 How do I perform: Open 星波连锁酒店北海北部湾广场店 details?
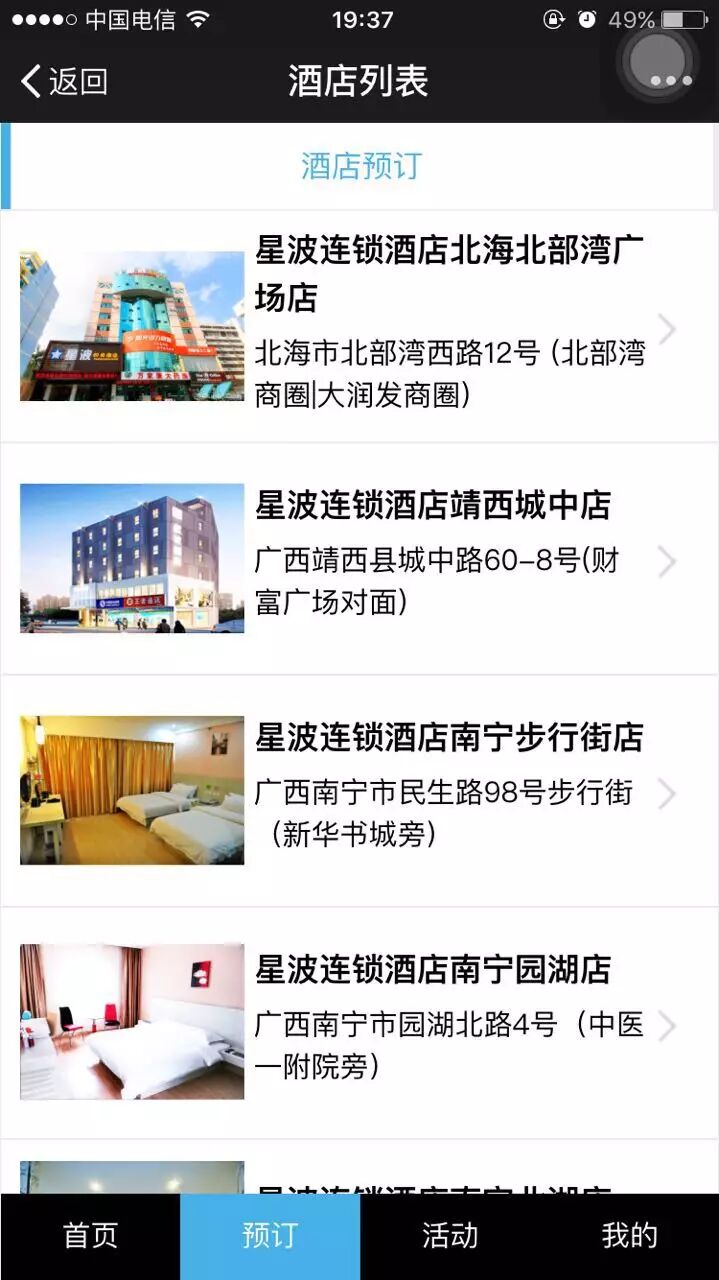tap(360, 326)
